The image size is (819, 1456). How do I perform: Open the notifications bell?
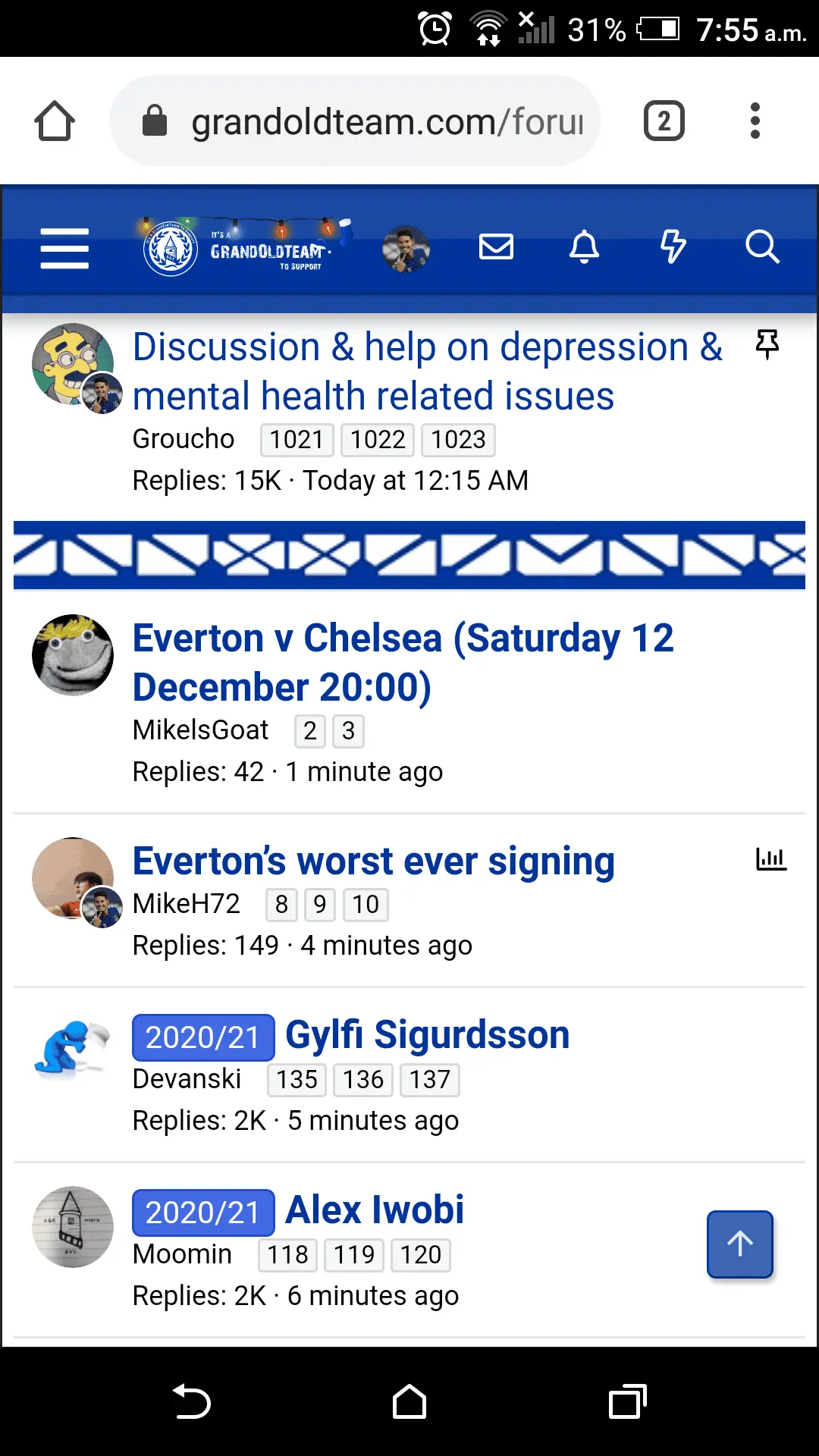[584, 247]
